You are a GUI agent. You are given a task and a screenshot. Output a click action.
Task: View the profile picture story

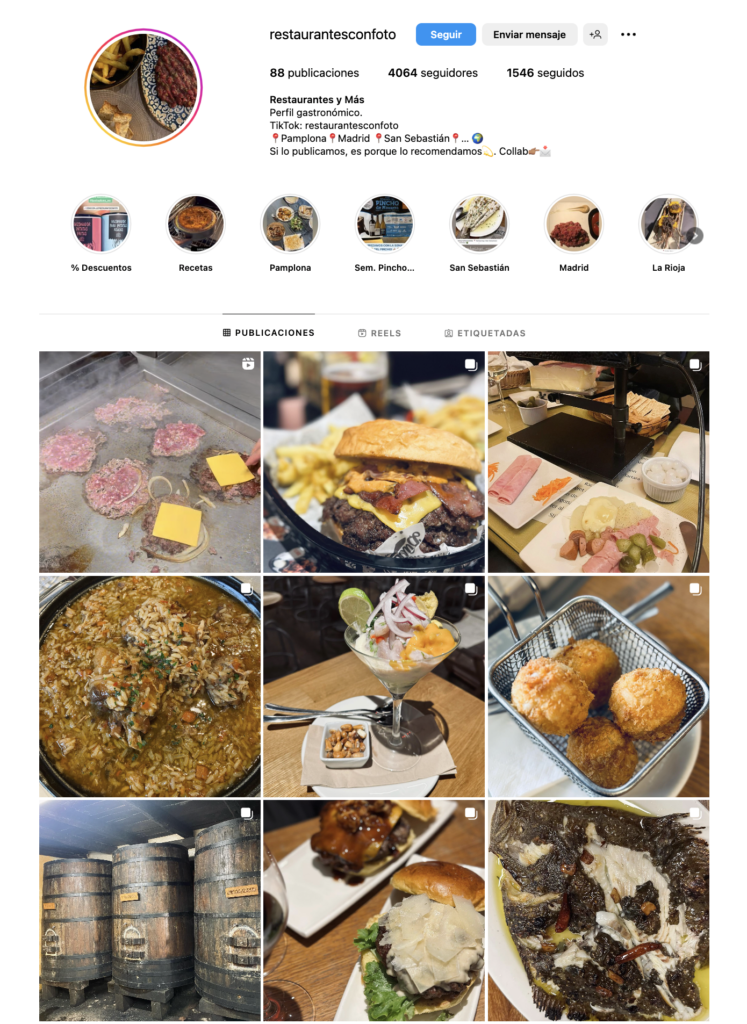[144, 87]
